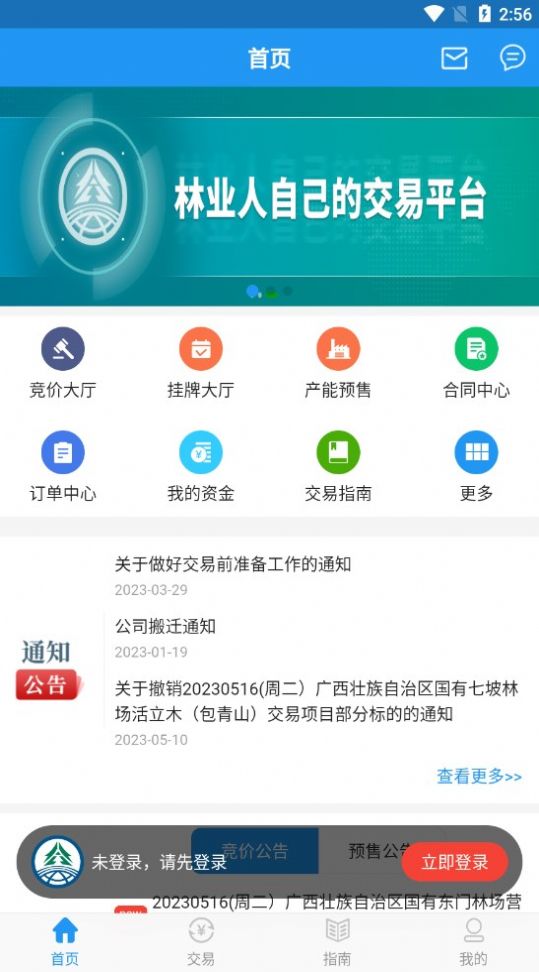Open the chat message icon
This screenshot has height=972, width=539.
coord(512,58)
